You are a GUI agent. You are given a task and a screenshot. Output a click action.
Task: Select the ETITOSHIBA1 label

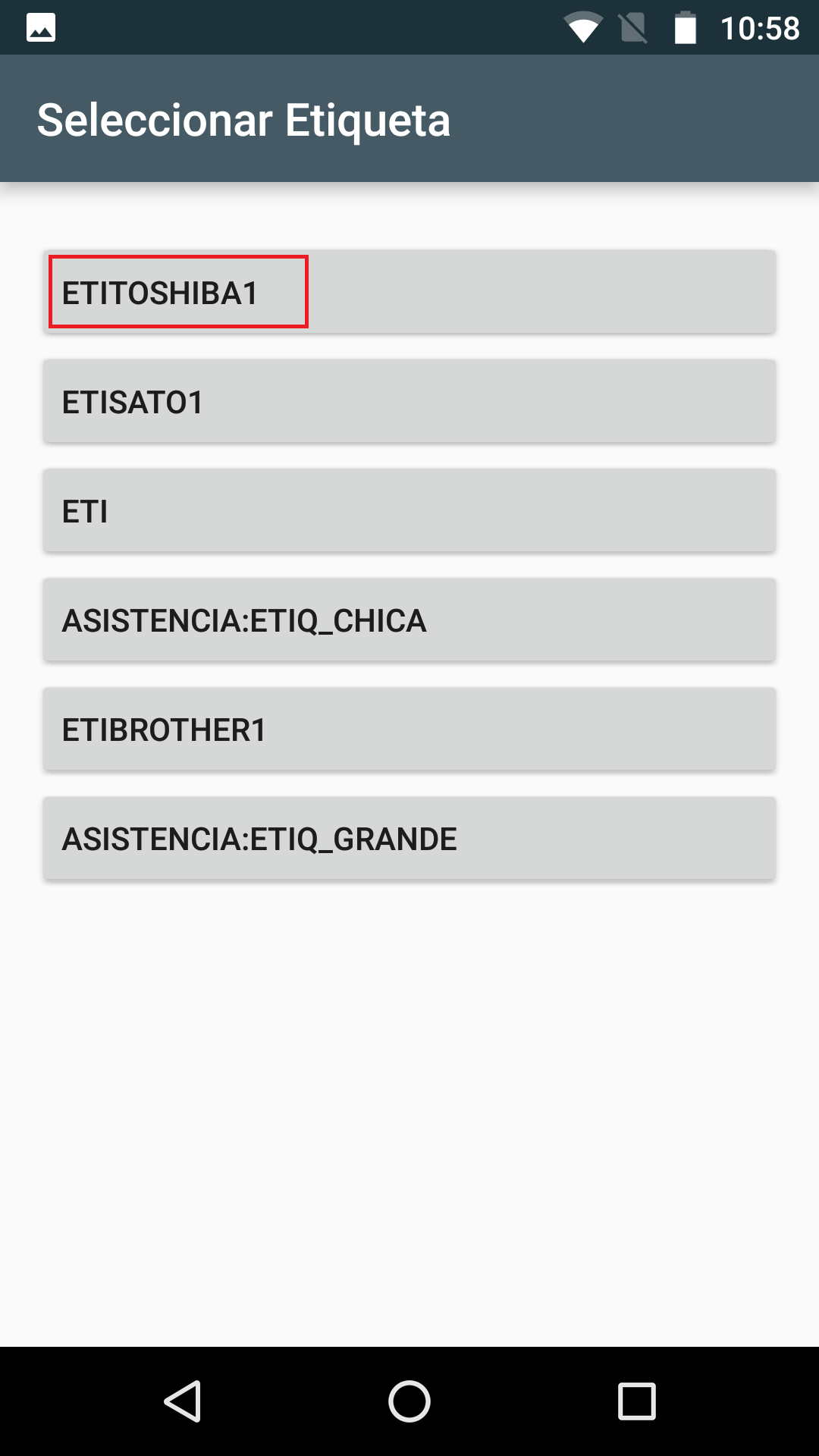click(409, 292)
